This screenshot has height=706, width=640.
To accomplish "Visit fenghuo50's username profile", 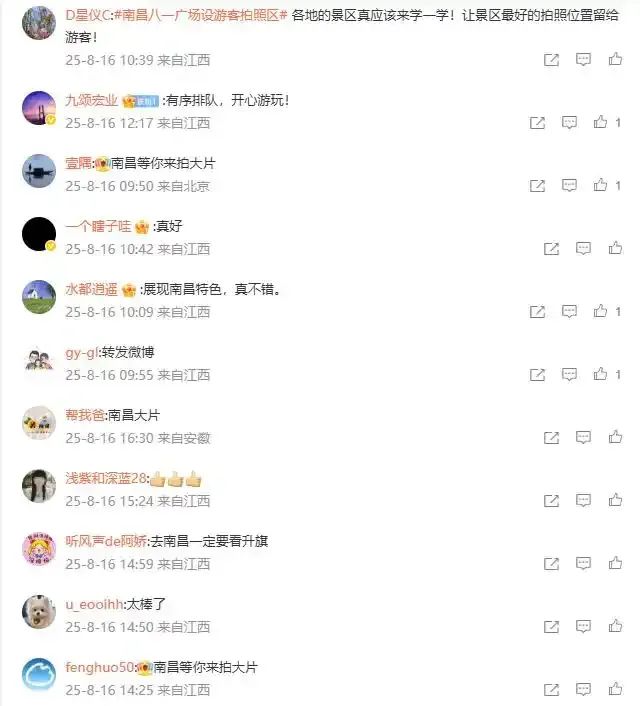I will (99, 667).
